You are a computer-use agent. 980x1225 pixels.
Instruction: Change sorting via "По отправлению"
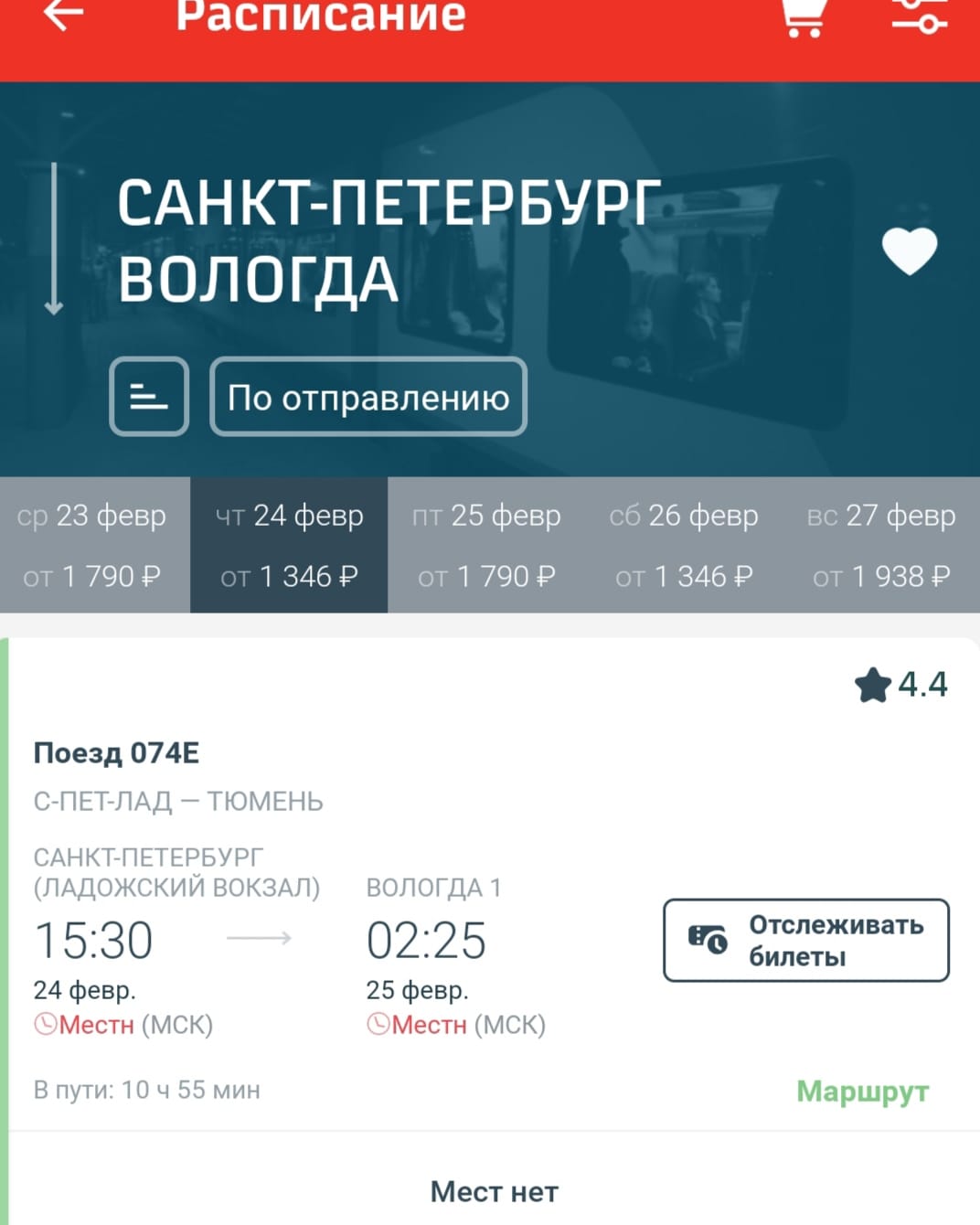pyautogui.click(x=368, y=397)
